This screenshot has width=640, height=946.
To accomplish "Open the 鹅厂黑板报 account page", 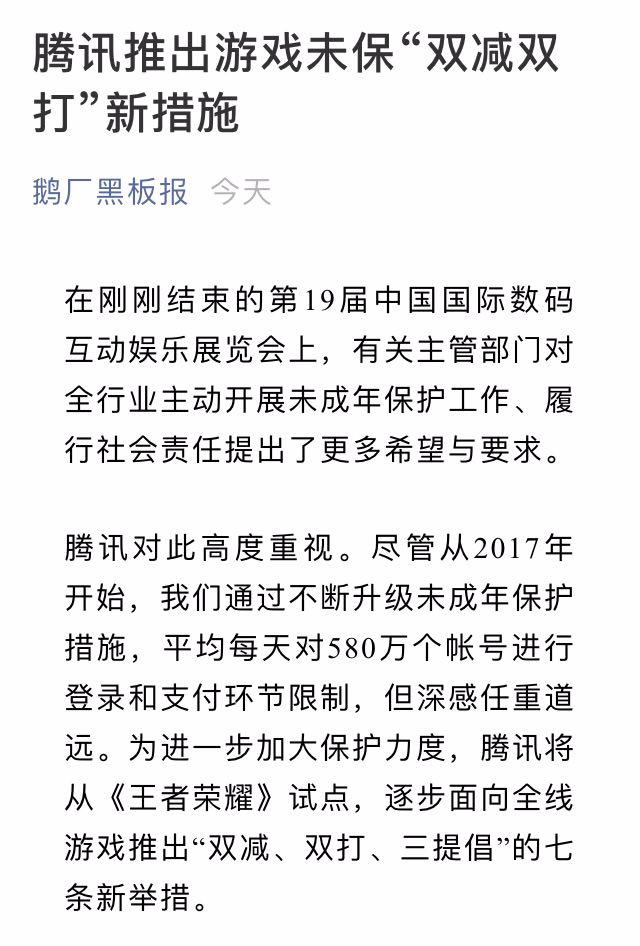I will pos(110,191).
